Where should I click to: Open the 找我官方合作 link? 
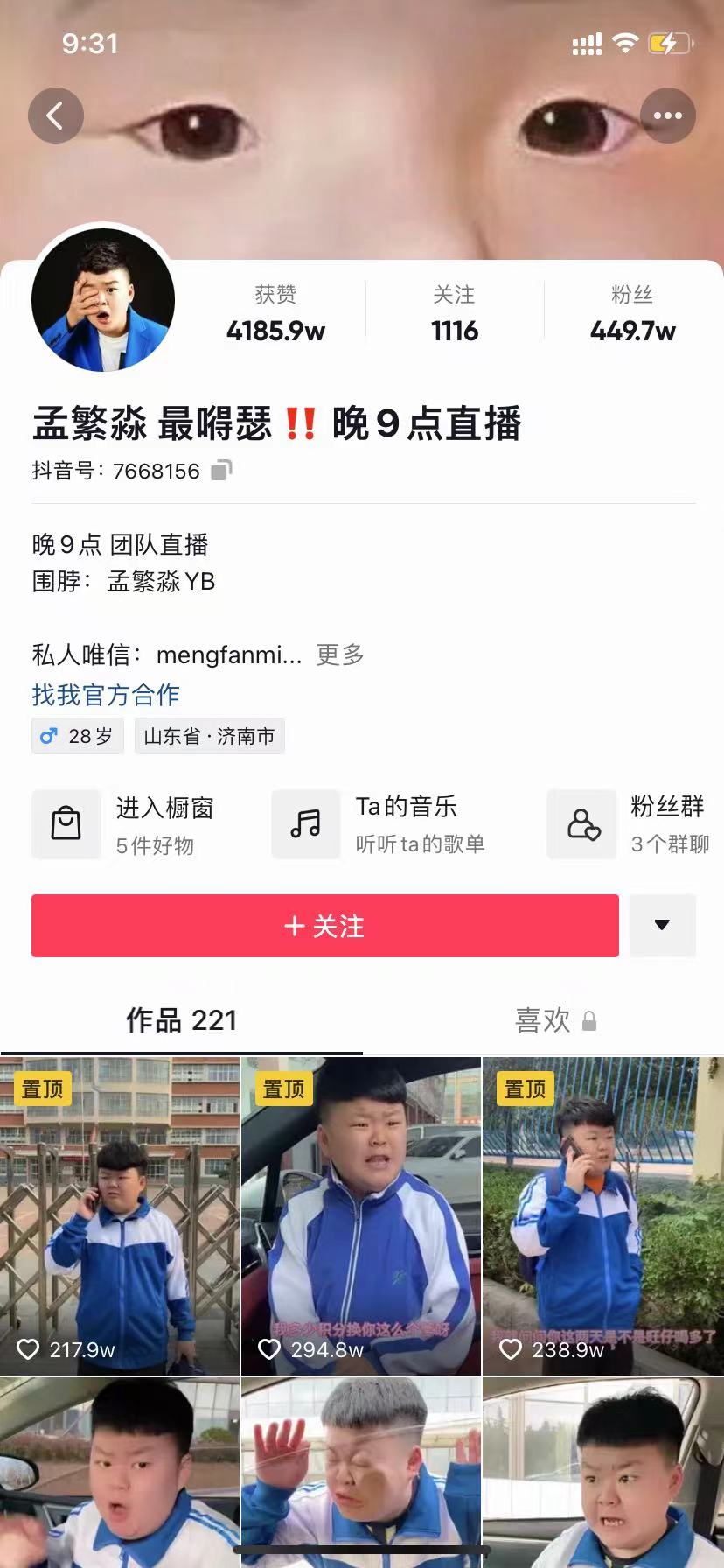click(106, 695)
